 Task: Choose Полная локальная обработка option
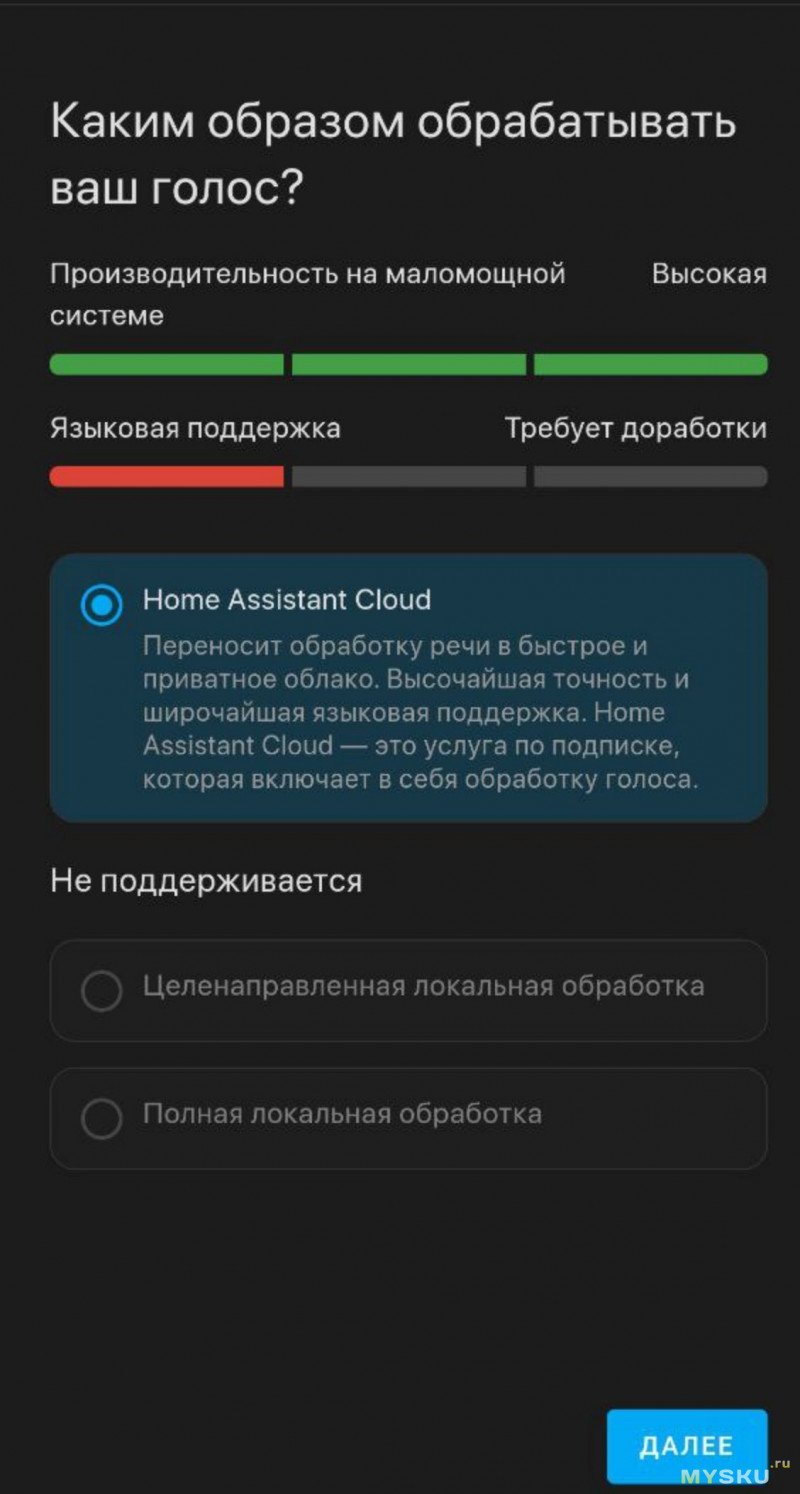[408, 1118]
